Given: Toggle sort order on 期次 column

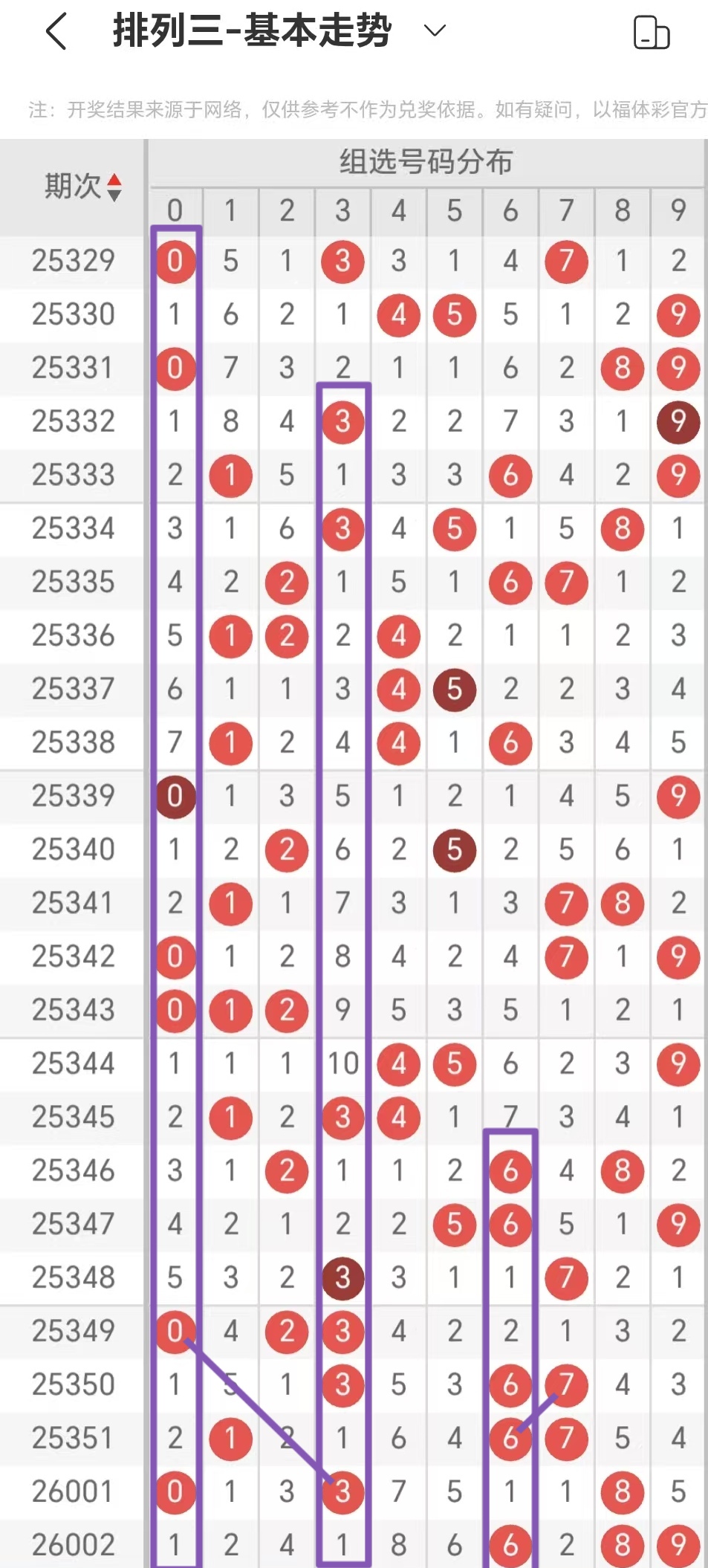Looking at the screenshot, I should (x=113, y=187).
